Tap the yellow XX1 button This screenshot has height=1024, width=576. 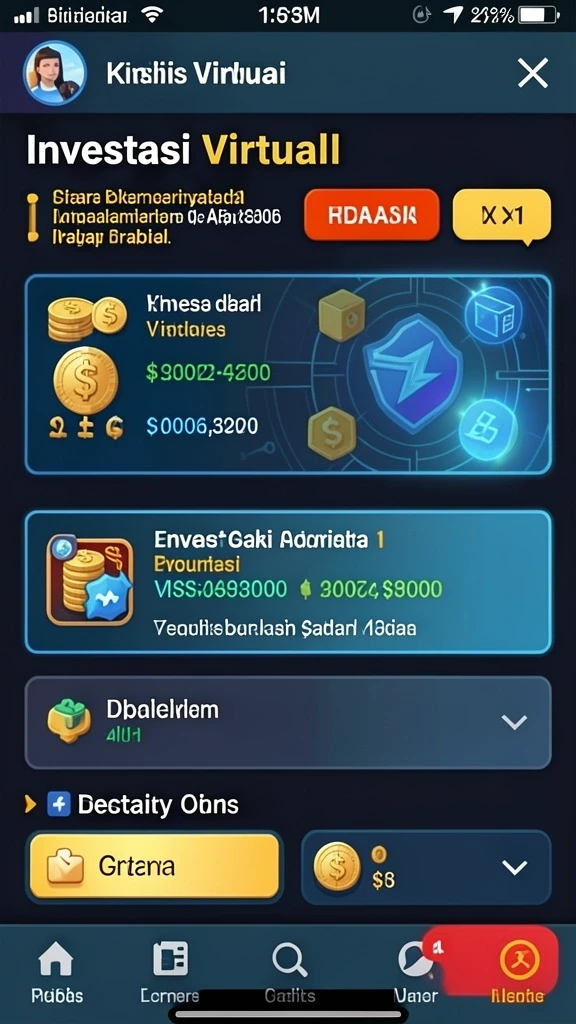click(x=502, y=216)
